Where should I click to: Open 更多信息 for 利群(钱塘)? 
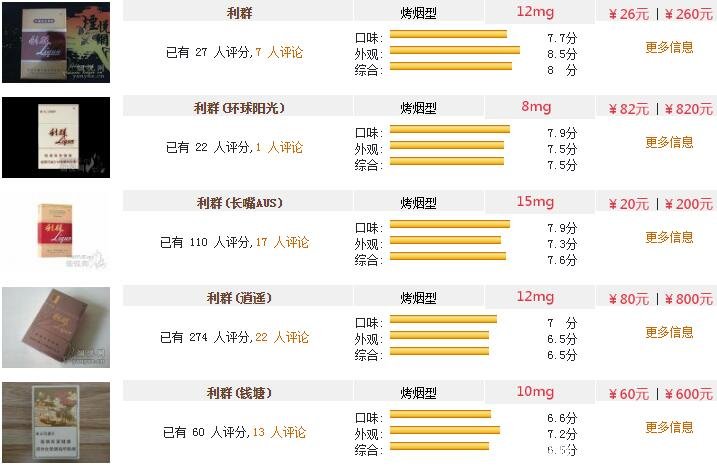(668, 427)
